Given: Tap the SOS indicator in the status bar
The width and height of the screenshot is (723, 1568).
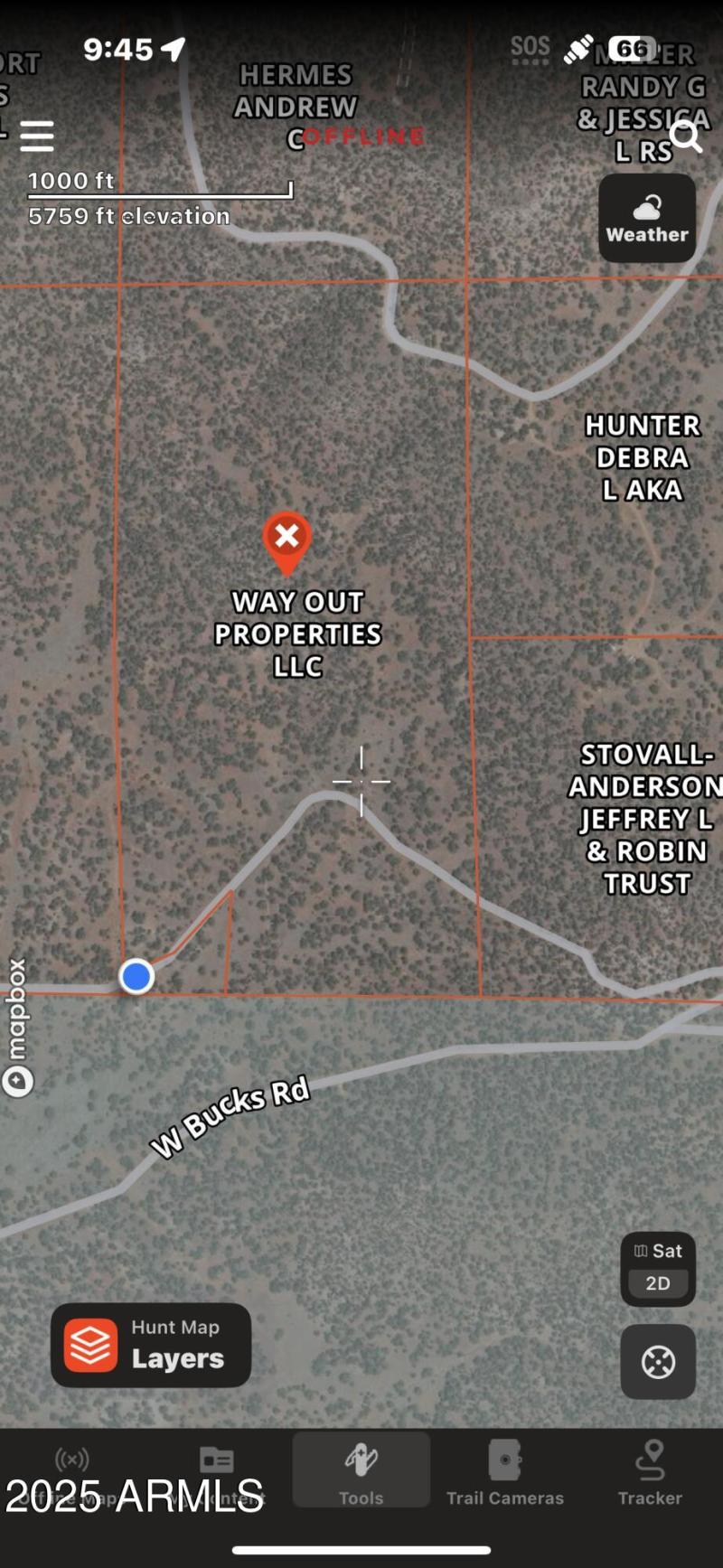Looking at the screenshot, I should coord(531,48).
